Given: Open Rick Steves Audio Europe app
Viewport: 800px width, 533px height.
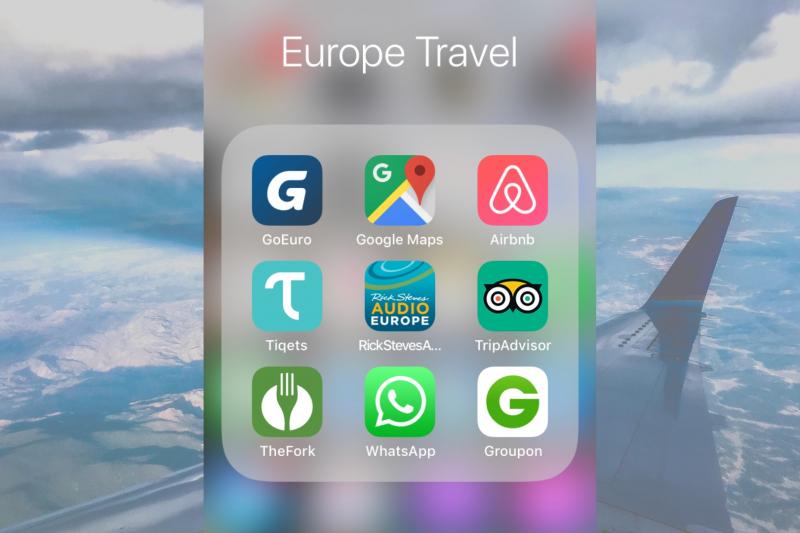Looking at the screenshot, I should [x=400, y=296].
